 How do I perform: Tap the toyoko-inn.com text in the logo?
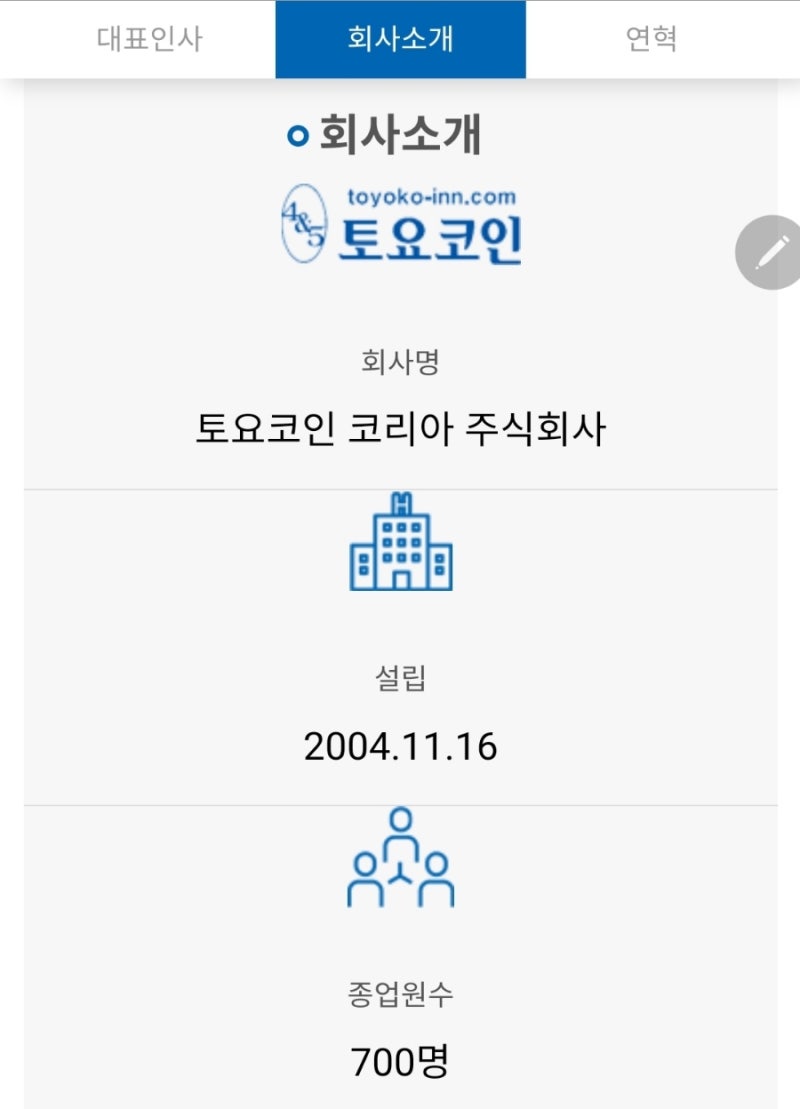point(432,197)
